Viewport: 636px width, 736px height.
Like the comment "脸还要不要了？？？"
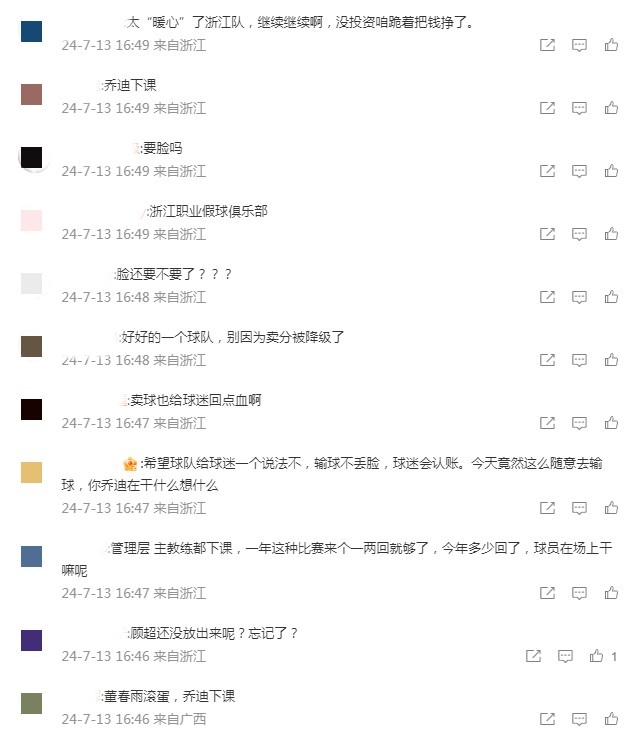611,297
